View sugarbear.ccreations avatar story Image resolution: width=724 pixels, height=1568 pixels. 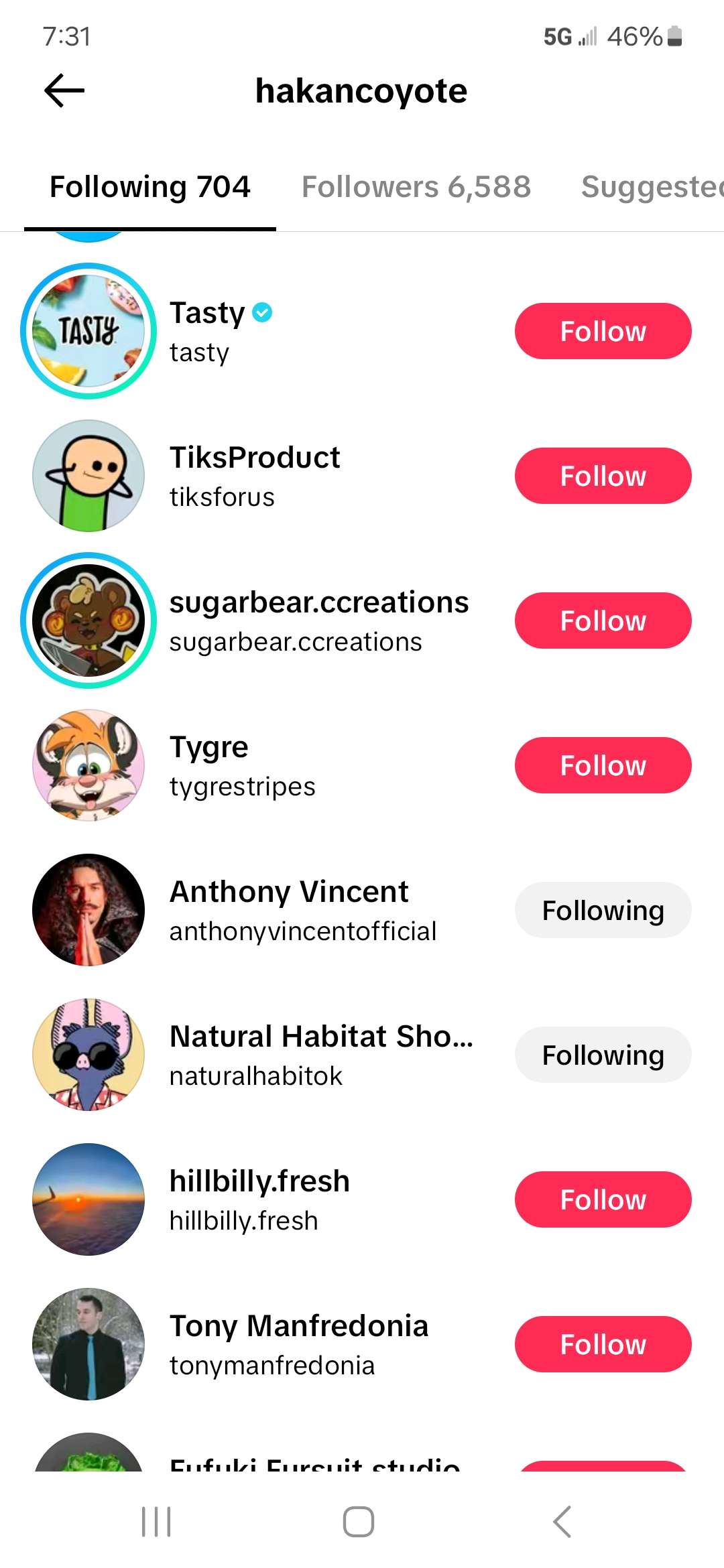(x=88, y=620)
